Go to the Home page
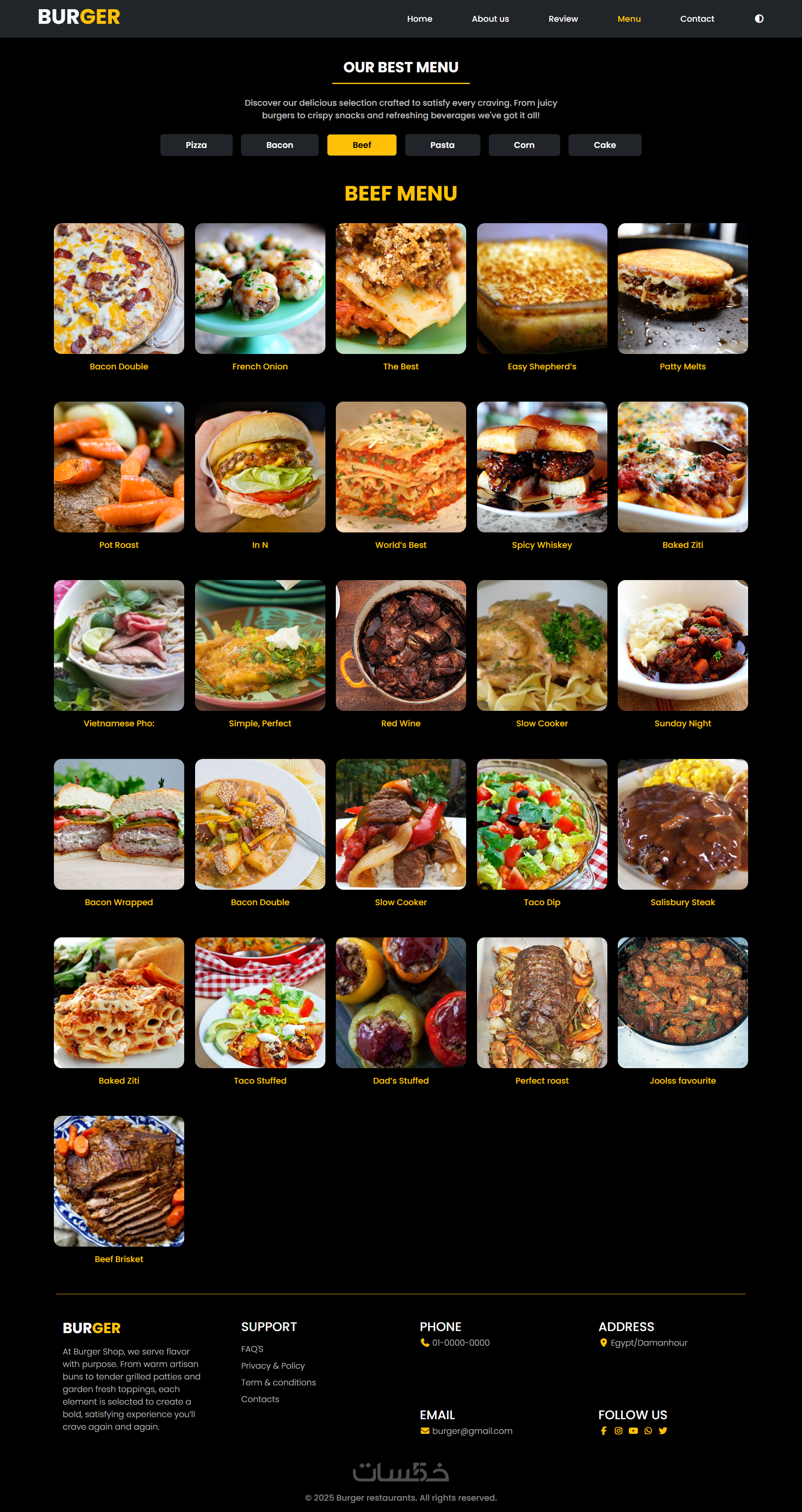This screenshot has height=1512, width=802. click(419, 19)
